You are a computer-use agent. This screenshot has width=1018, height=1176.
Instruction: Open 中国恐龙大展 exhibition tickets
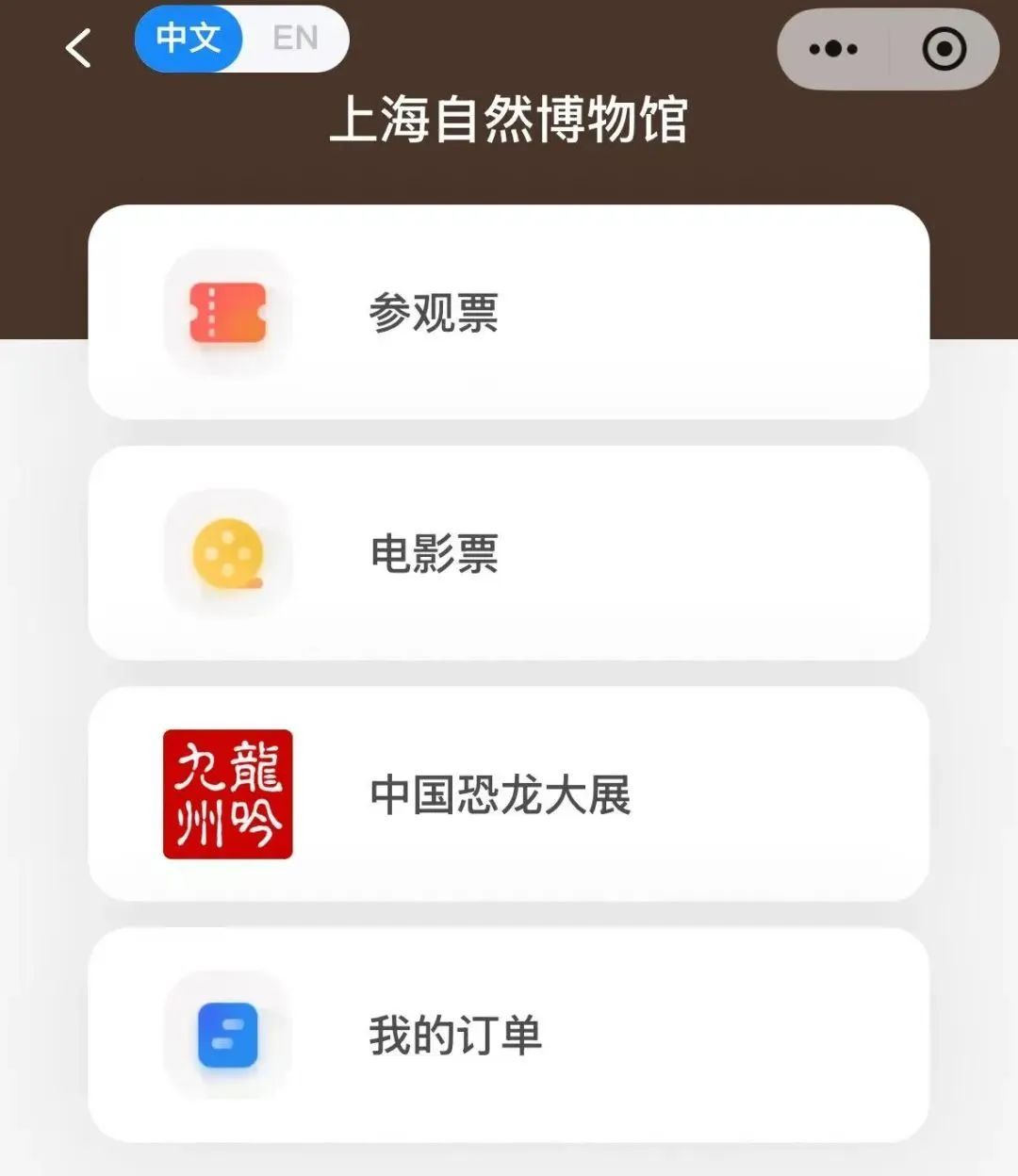[x=508, y=794]
